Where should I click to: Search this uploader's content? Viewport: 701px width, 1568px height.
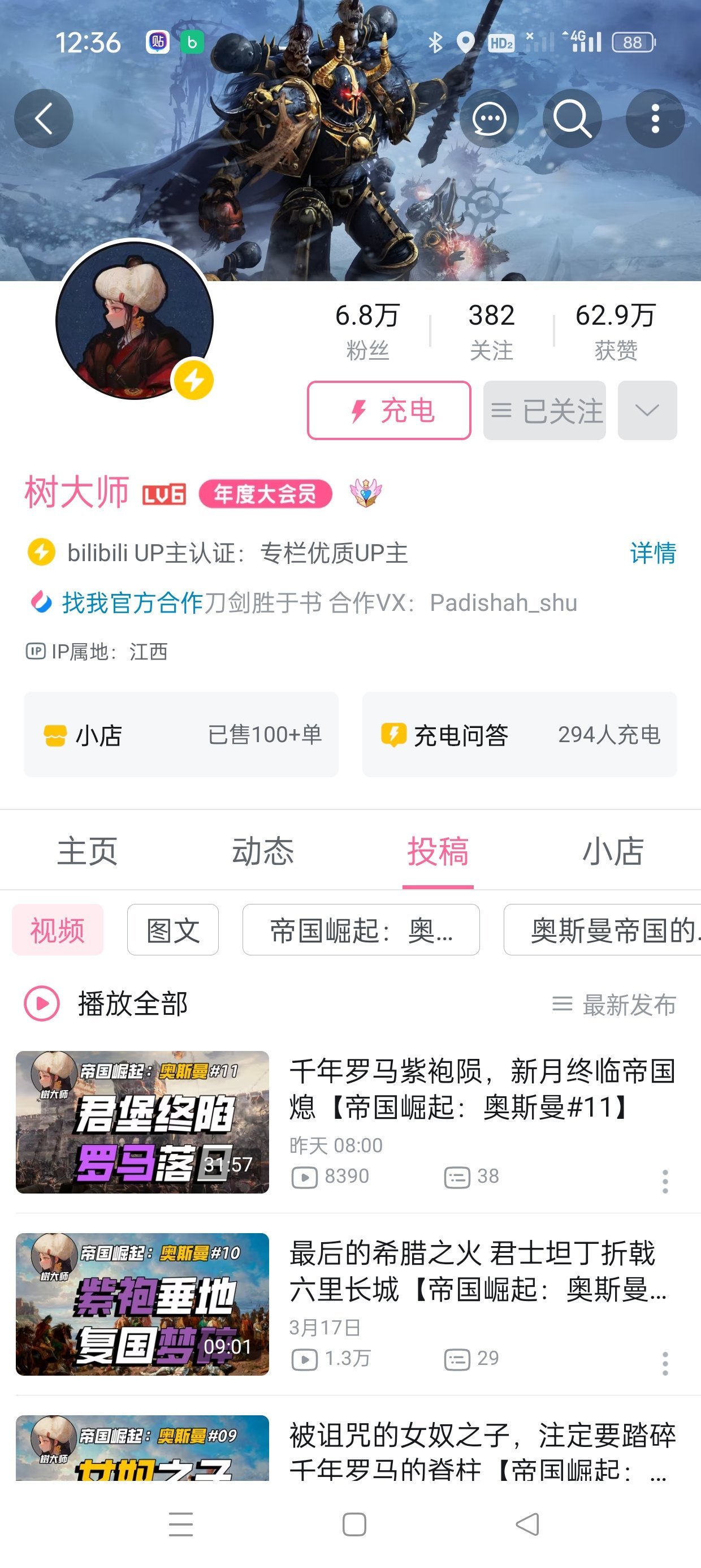click(x=572, y=118)
